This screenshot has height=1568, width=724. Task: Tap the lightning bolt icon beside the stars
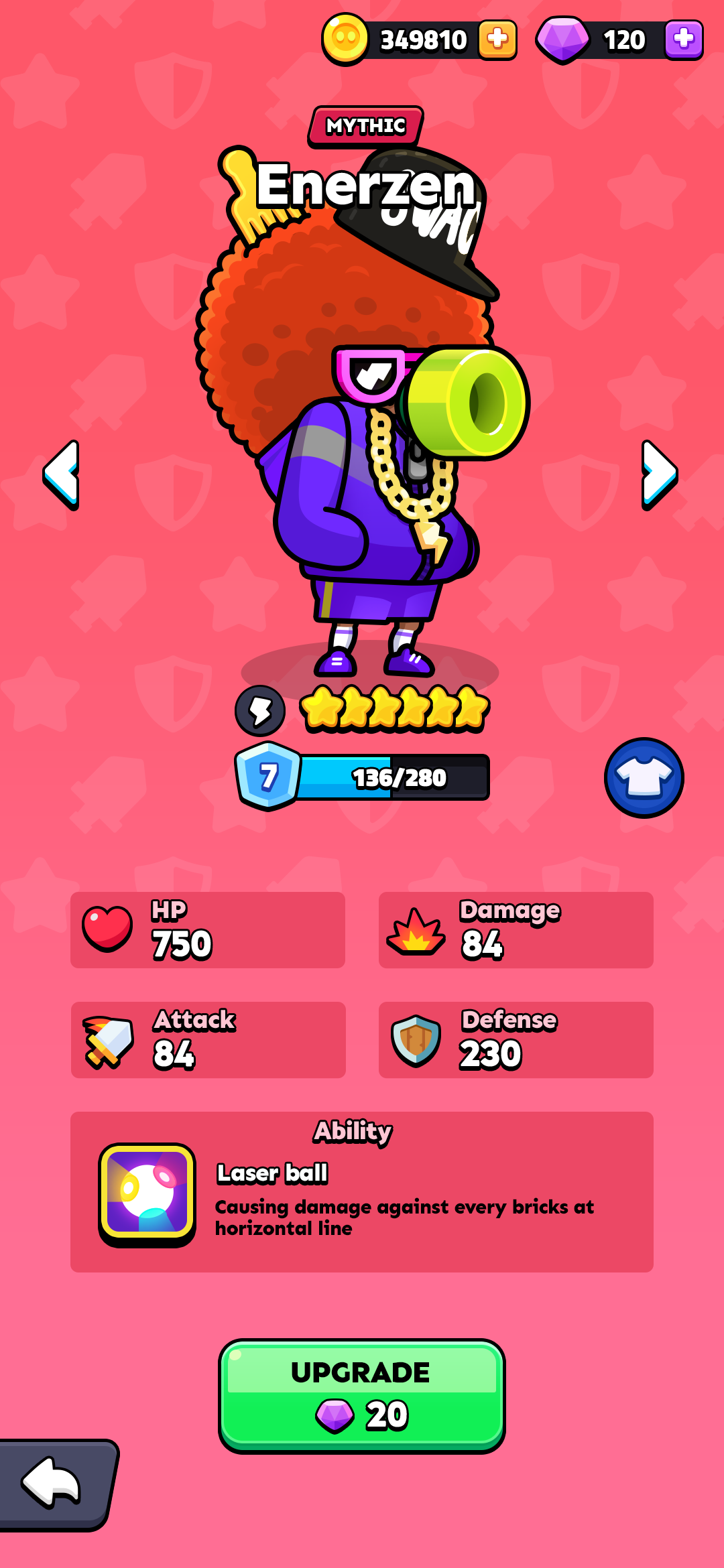tap(260, 710)
